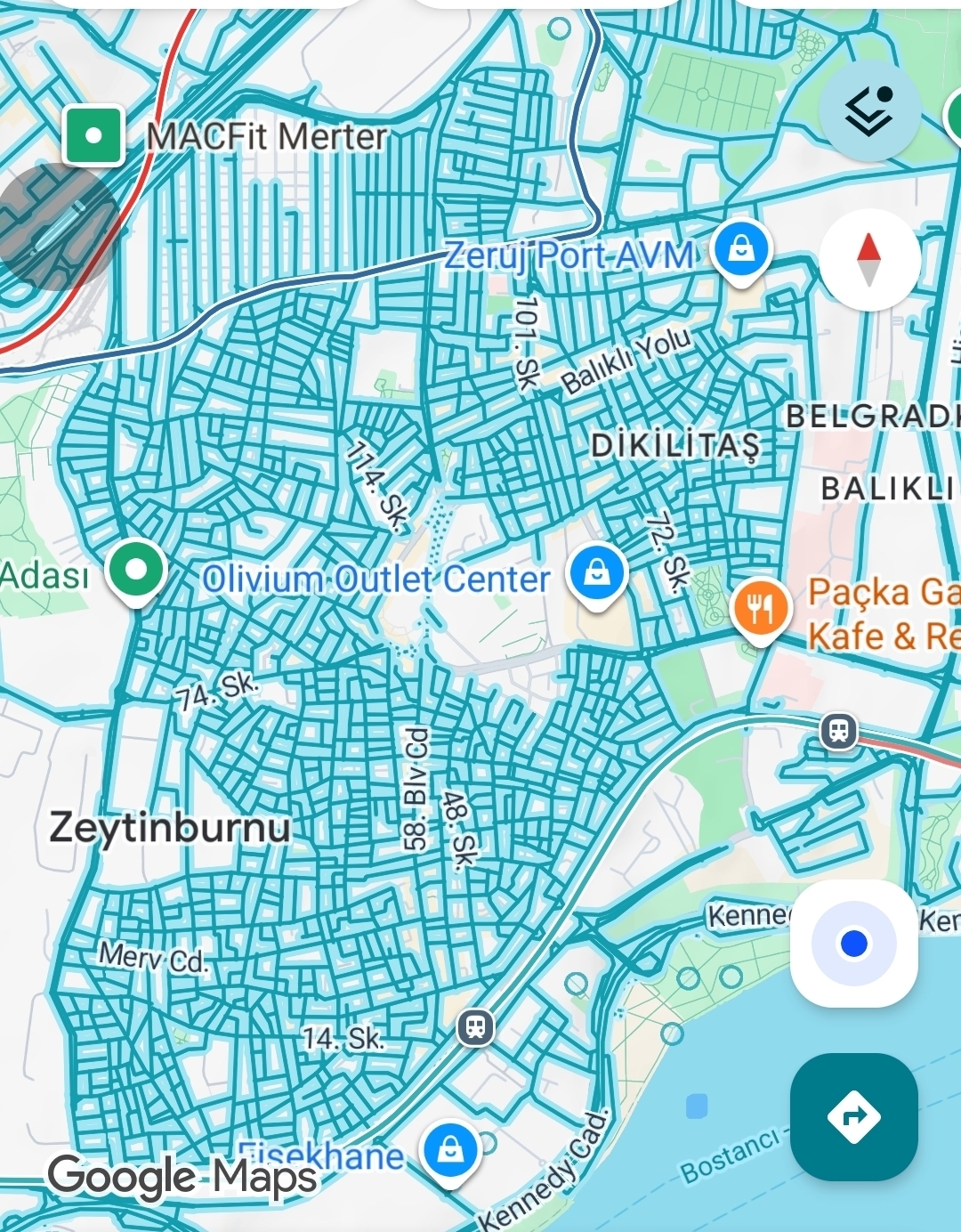Select the Paçka restaurant pin
Screen dimensions: 961x1232
[x=761, y=609]
